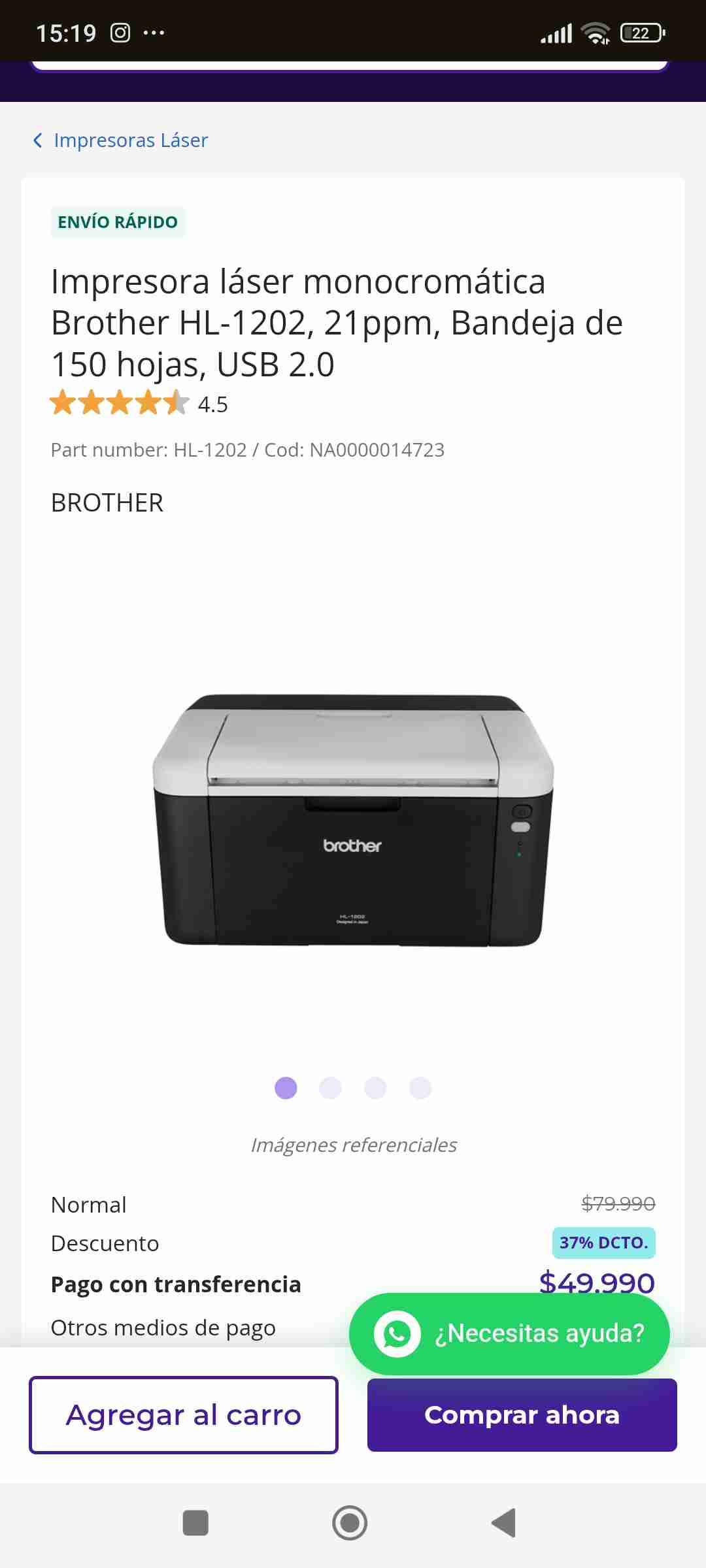Tap the ENVÍO RÁPIDO badge

(x=118, y=222)
